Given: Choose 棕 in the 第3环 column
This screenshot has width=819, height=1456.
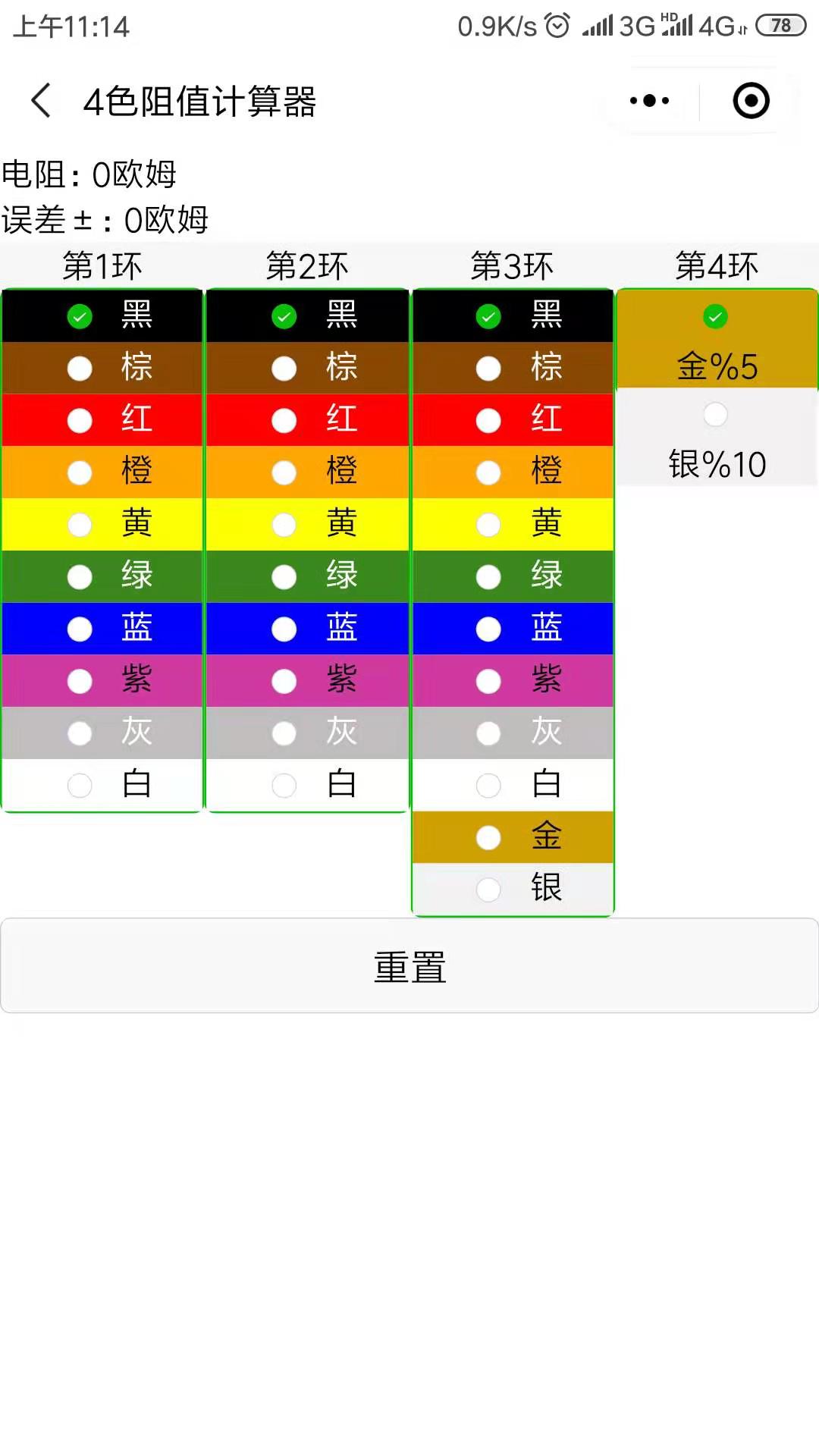Looking at the screenshot, I should coord(513,368).
